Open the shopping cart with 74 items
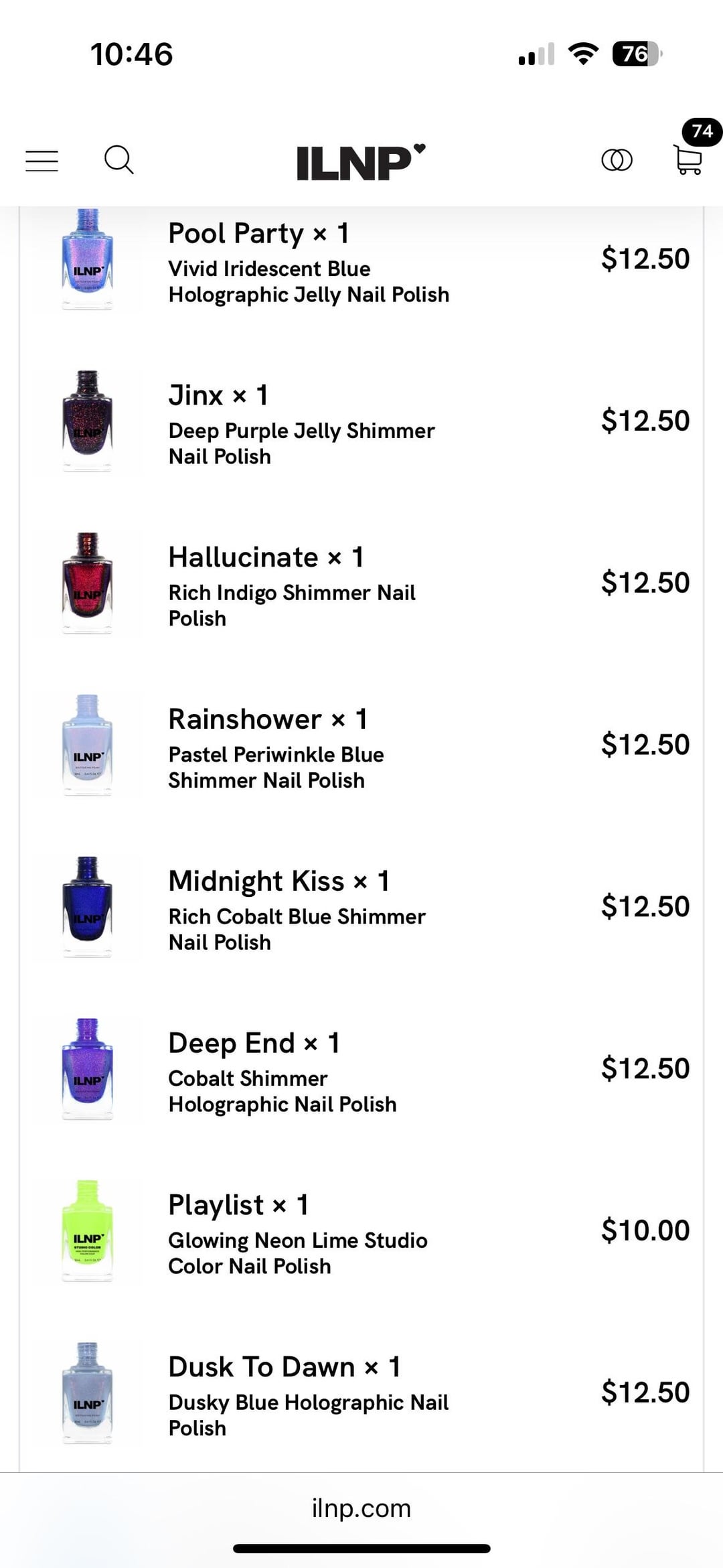The height and width of the screenshot is (1568, 723). 688,159
